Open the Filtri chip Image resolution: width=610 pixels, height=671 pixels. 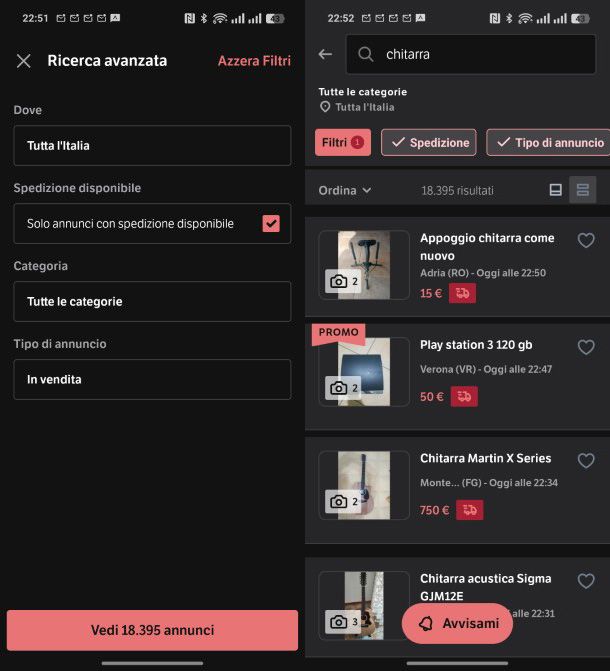[x=342, y=143]
